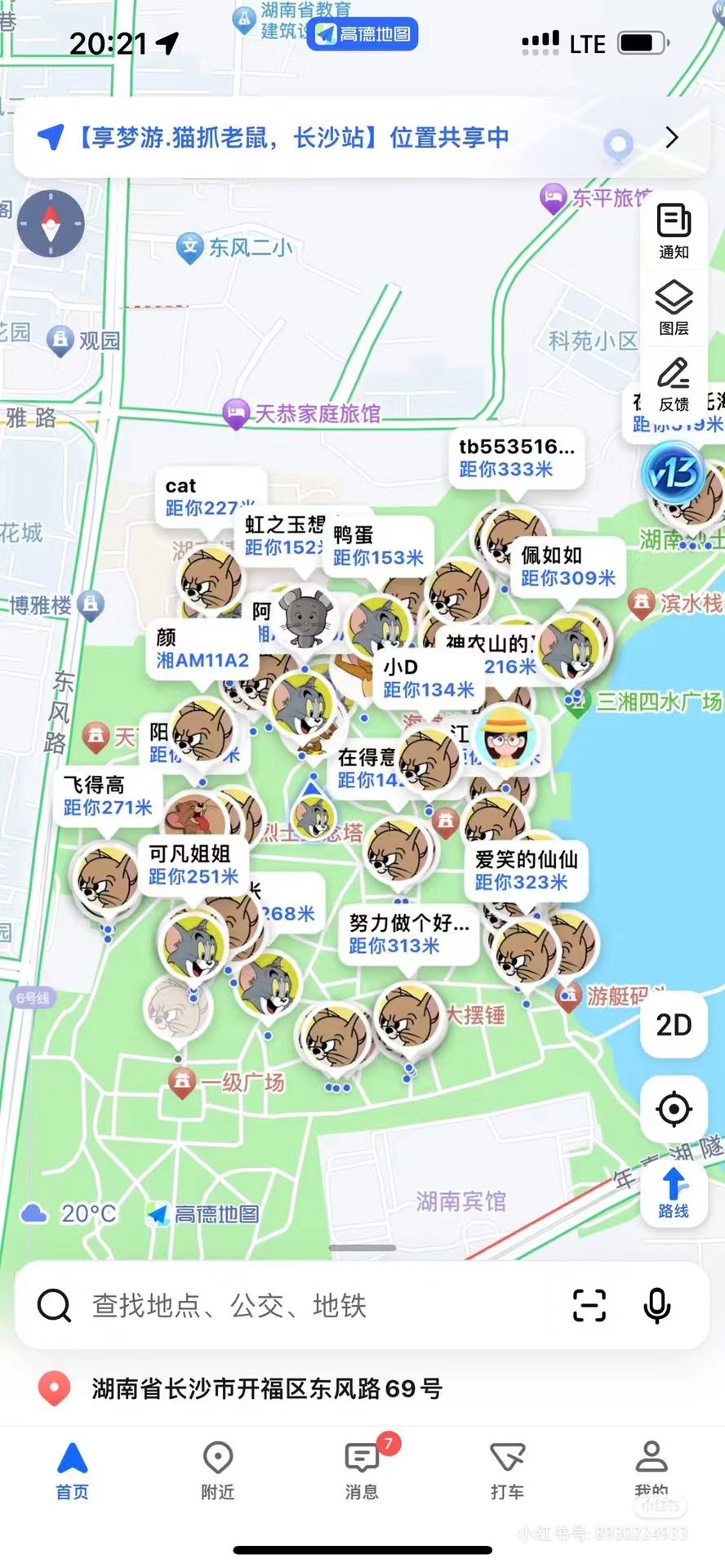Open address 湖南省长沙市开福区东风路69号
Image resolution: width=725 pixels, height=1568 pixels.
click(267, 1388)
